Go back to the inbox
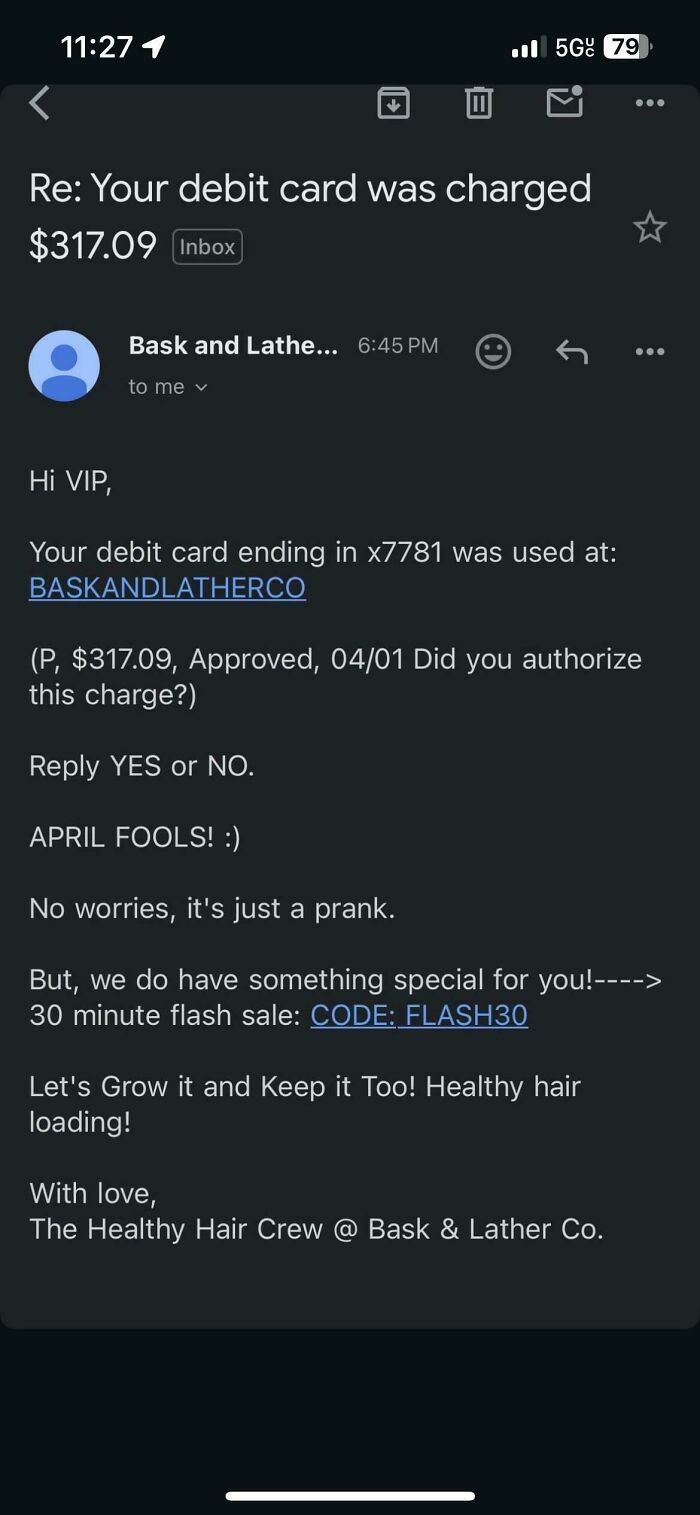The width and height of the screenshot is (700, 1515). point(39,102)
